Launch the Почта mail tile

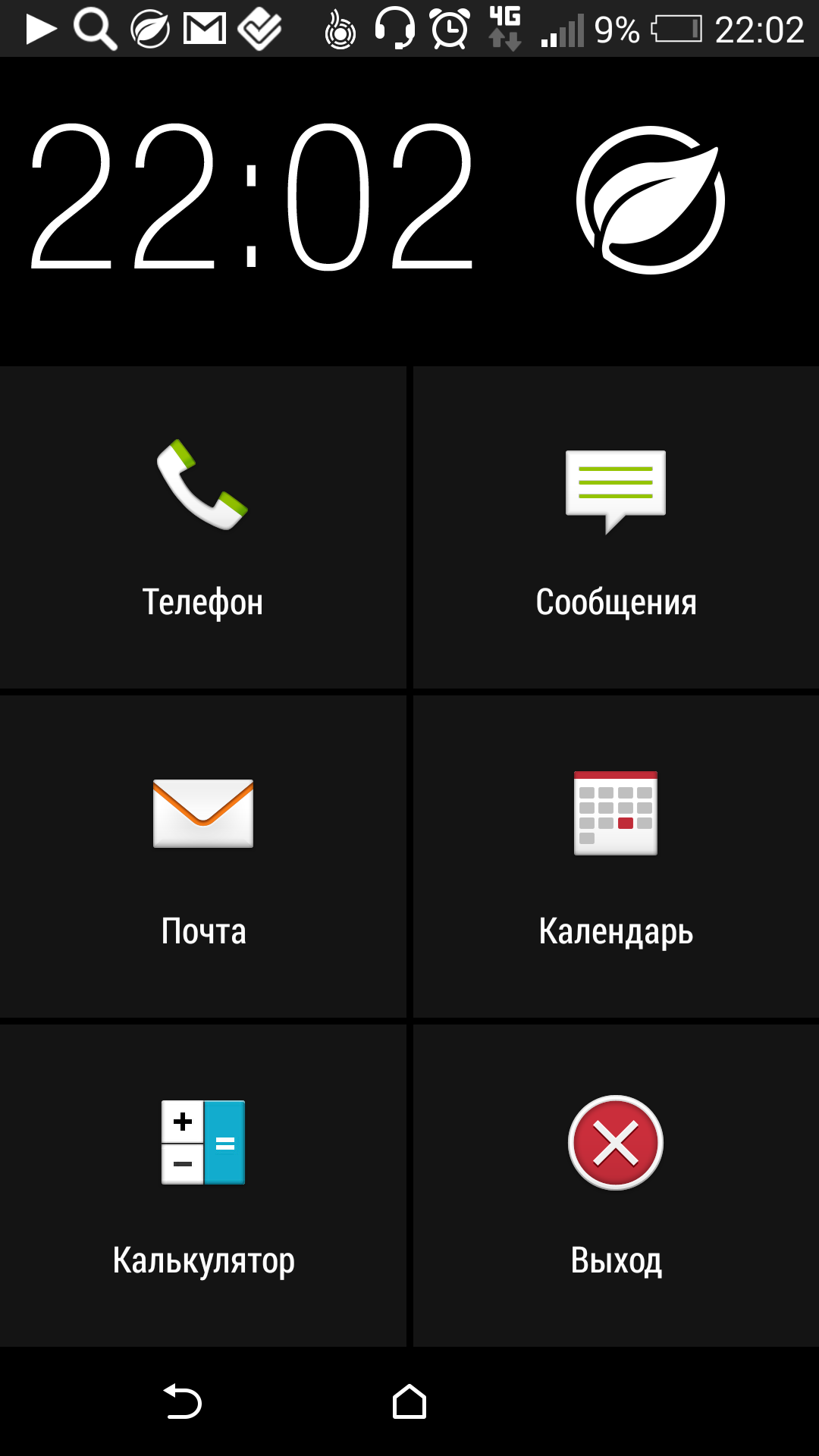[x=202, y=857]
